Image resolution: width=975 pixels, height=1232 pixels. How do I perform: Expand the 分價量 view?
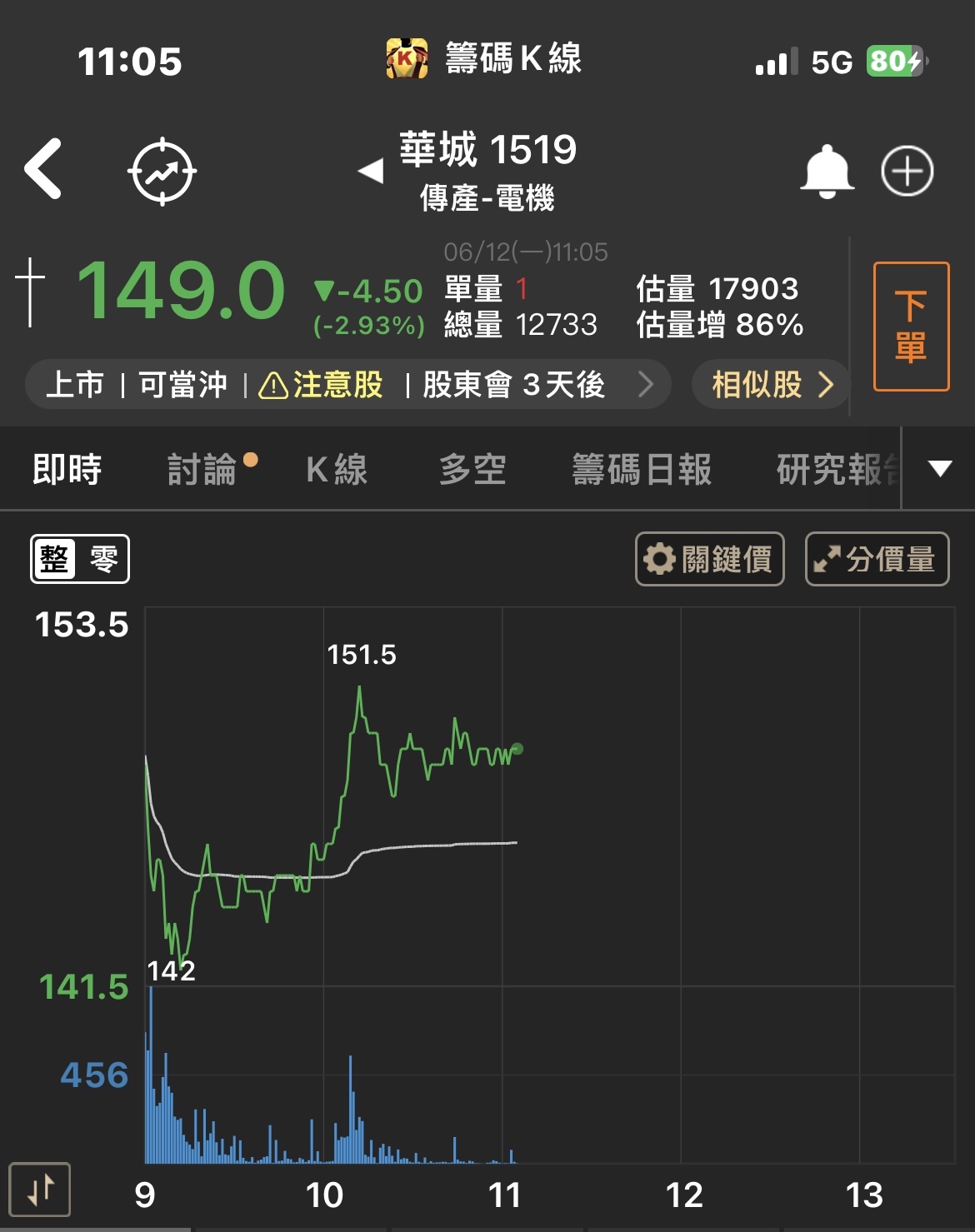point(877,559)
